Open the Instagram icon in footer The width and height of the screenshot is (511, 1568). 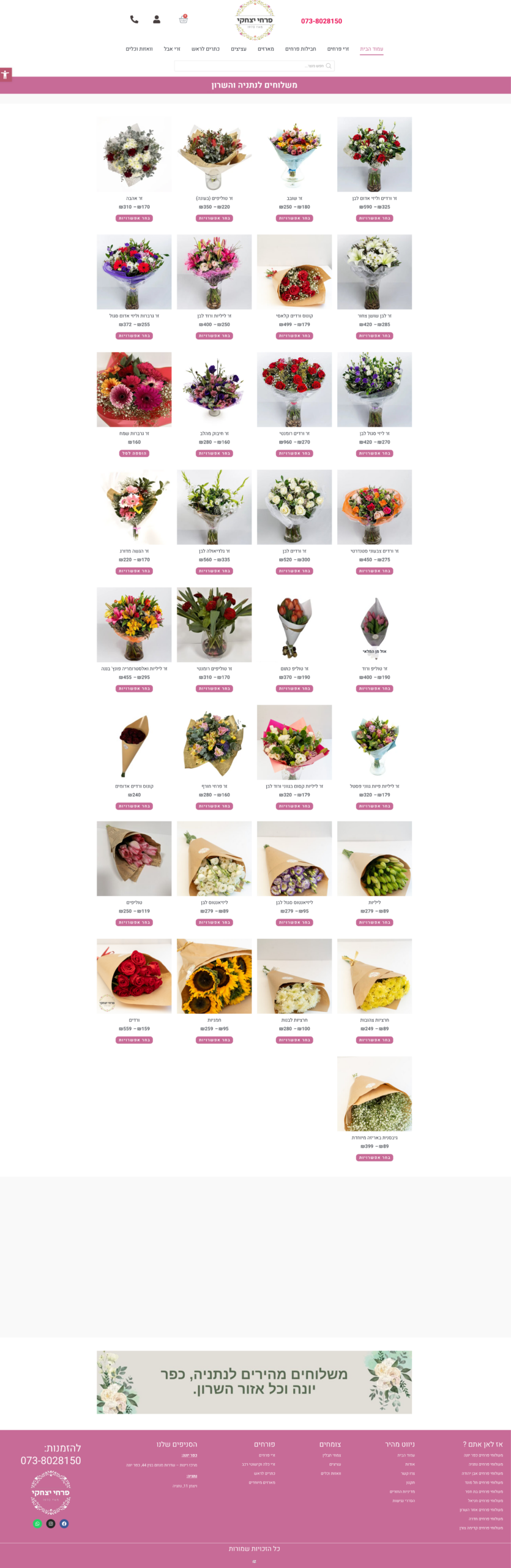click(51, 1523)
